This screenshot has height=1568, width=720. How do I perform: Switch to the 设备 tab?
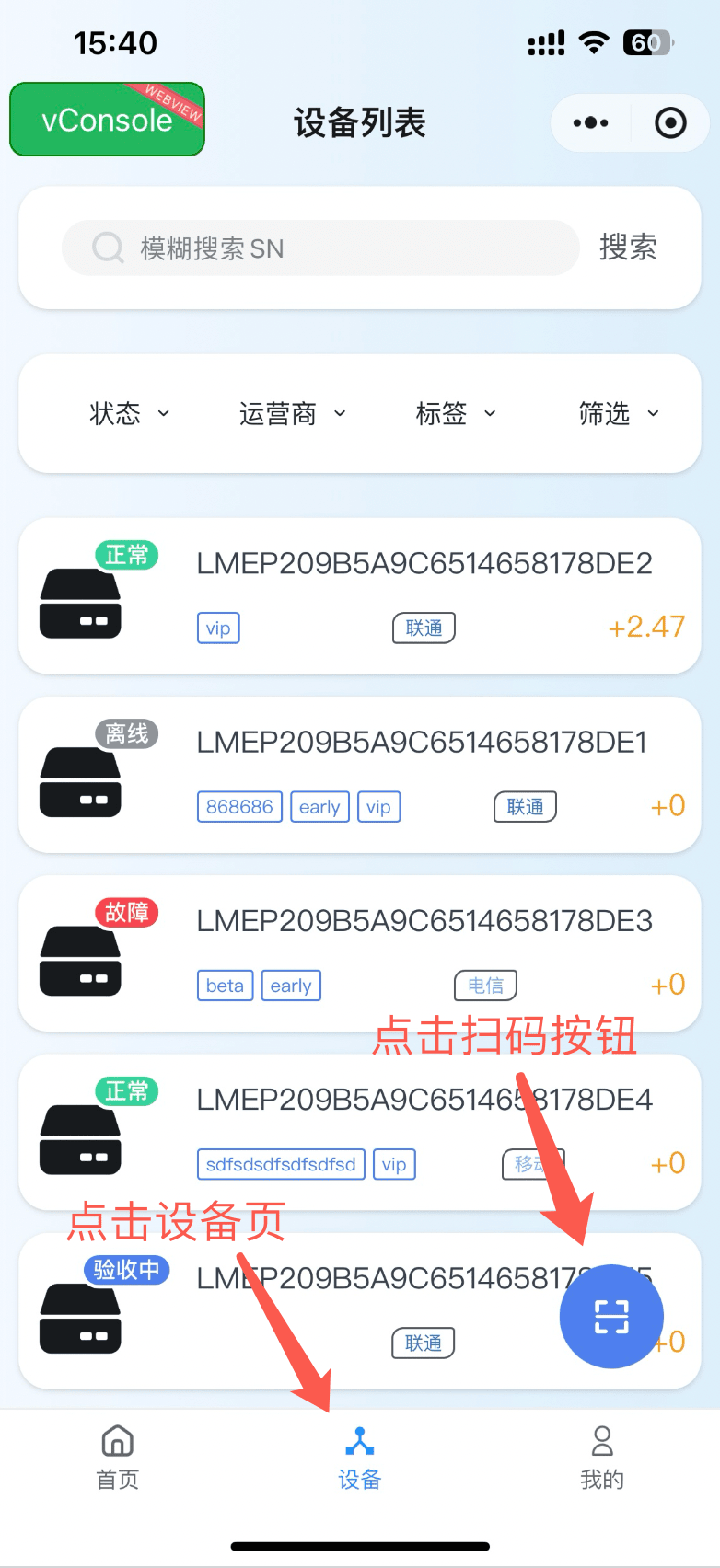(x=359, y=1457)
